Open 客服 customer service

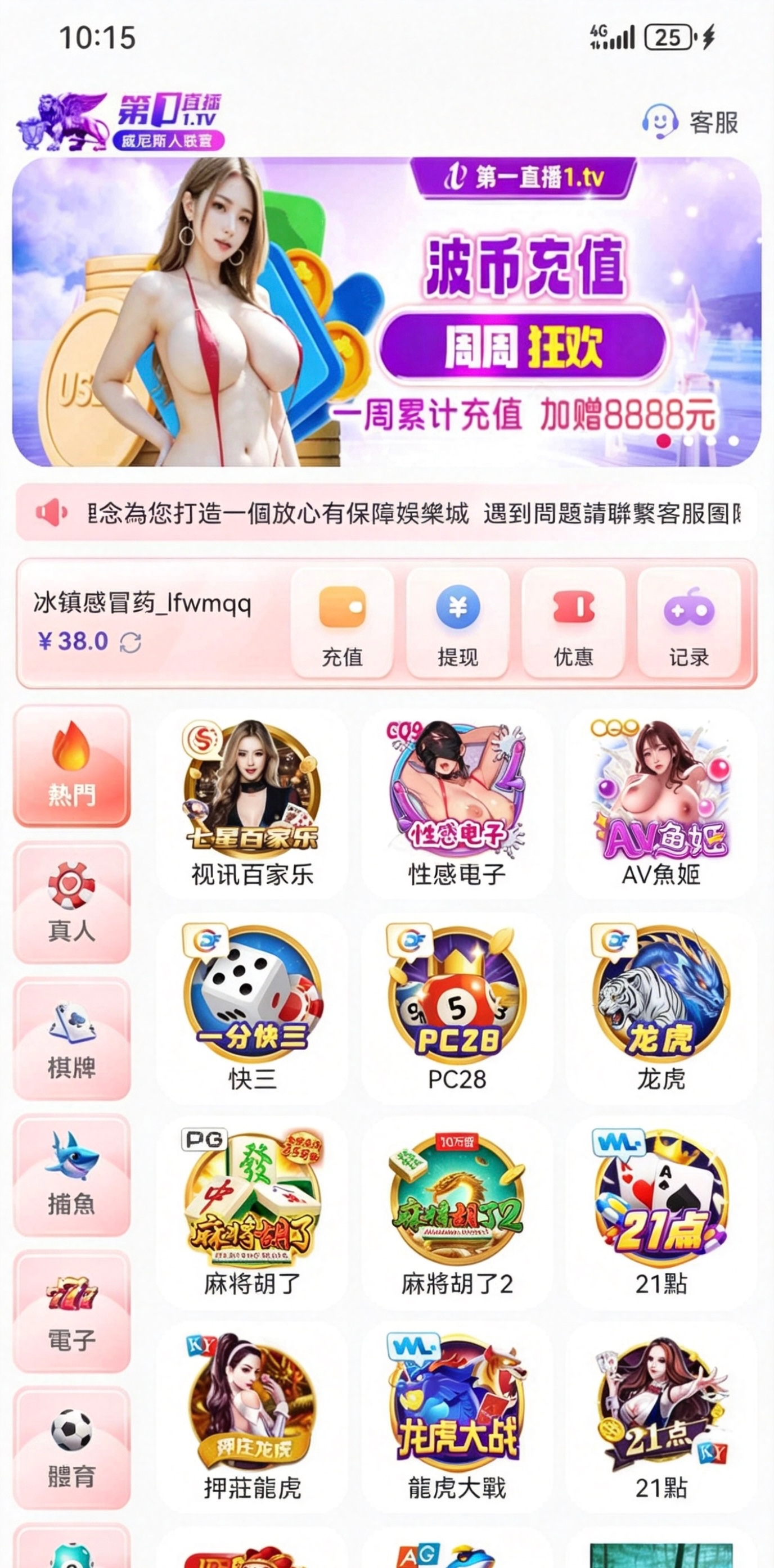coord(691,123)
